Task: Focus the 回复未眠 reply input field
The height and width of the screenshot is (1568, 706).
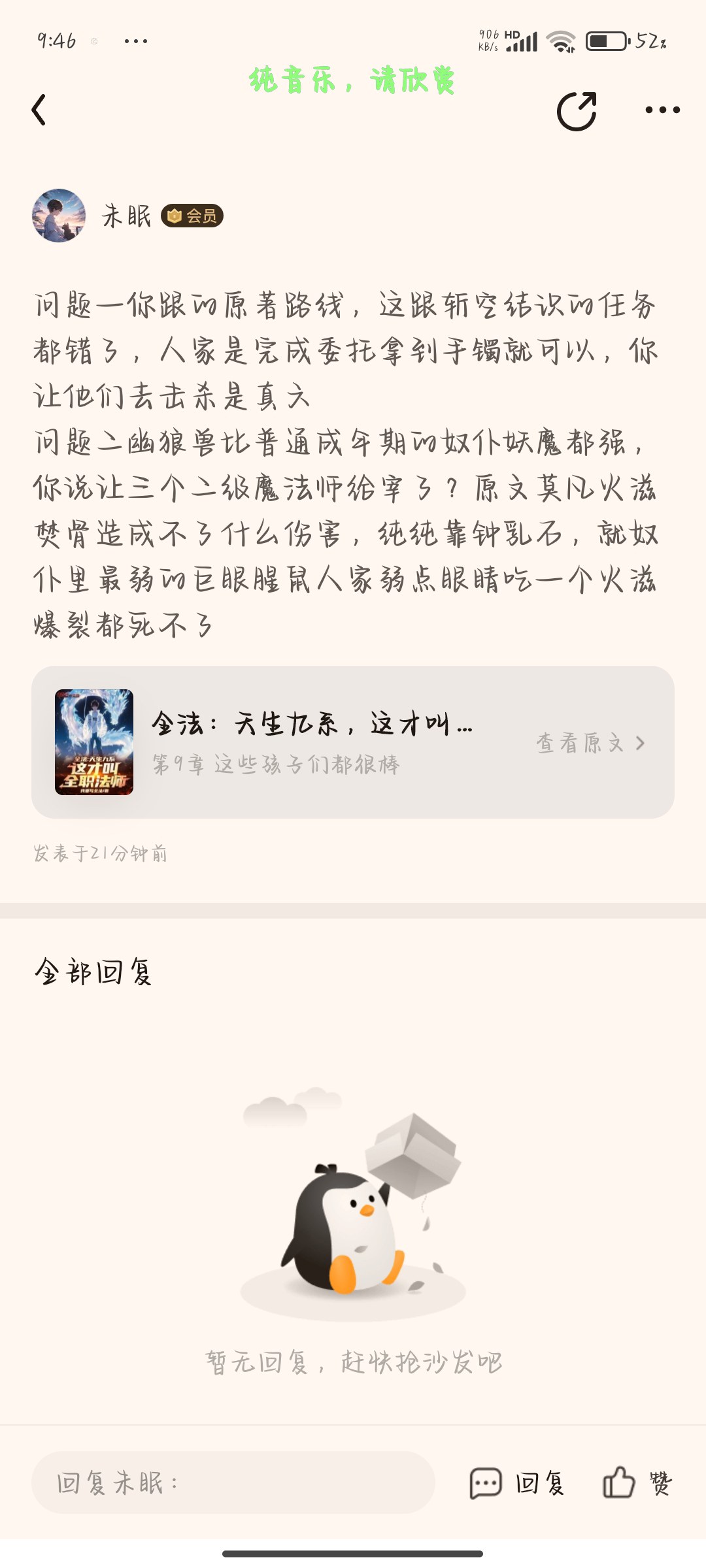Action: click(233, 1482)
